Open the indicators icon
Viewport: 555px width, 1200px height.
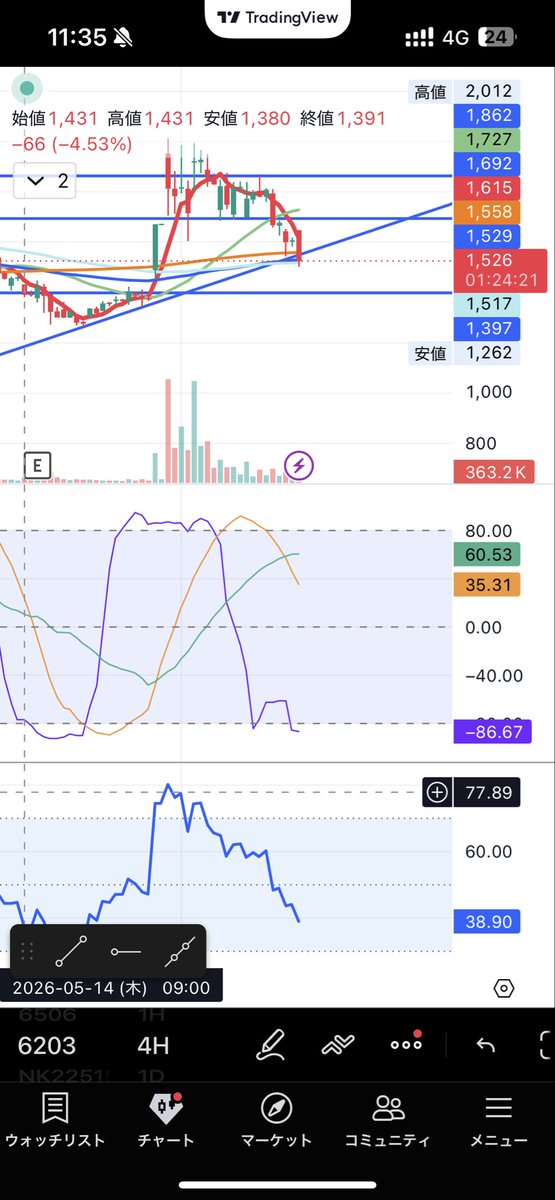(339, 1045)
